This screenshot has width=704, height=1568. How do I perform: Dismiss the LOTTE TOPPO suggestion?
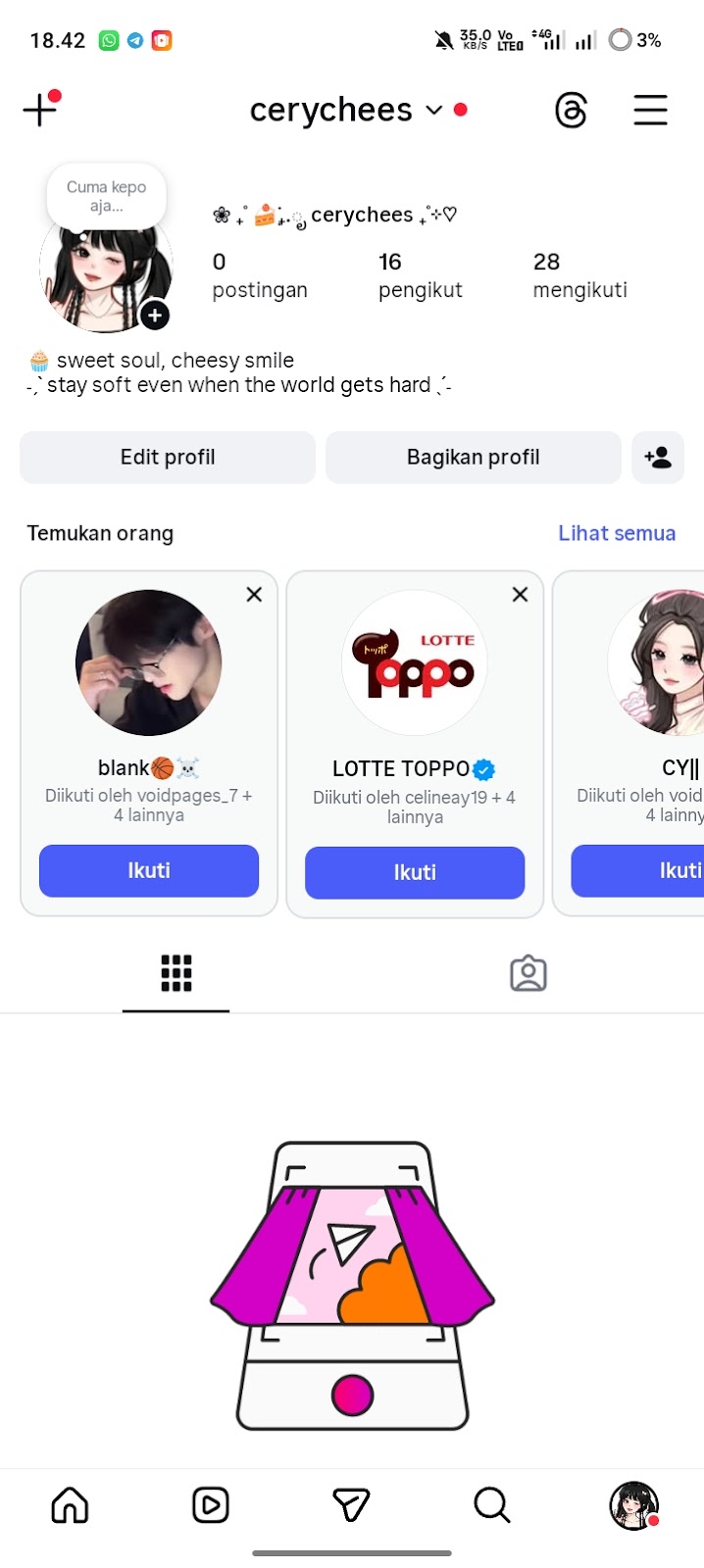(x=520, y=595)
